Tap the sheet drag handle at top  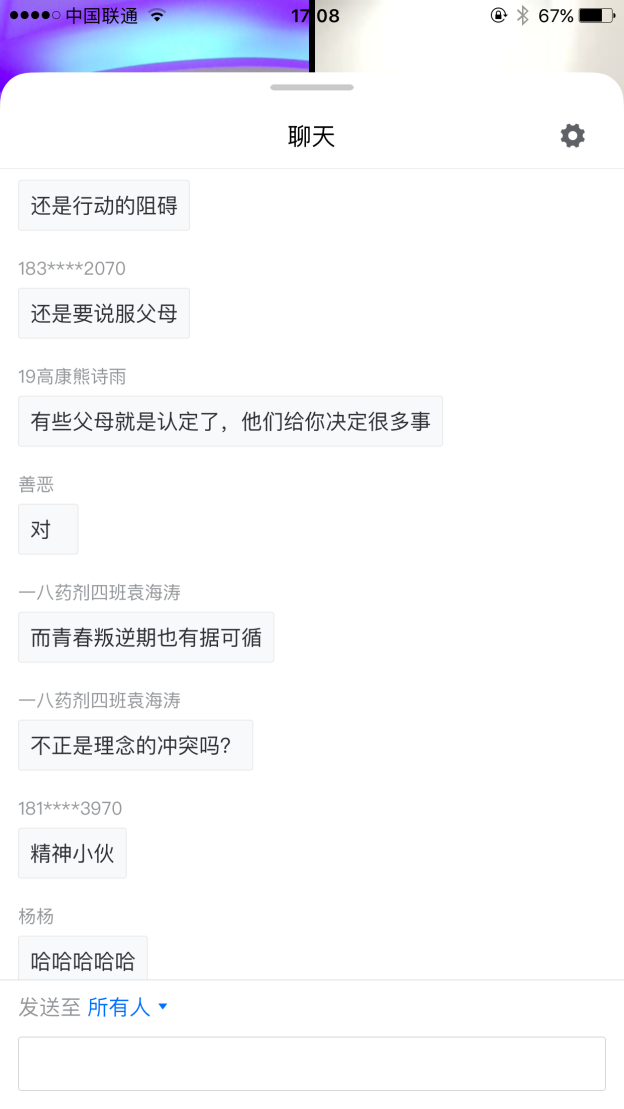click(x=311, y=88)
